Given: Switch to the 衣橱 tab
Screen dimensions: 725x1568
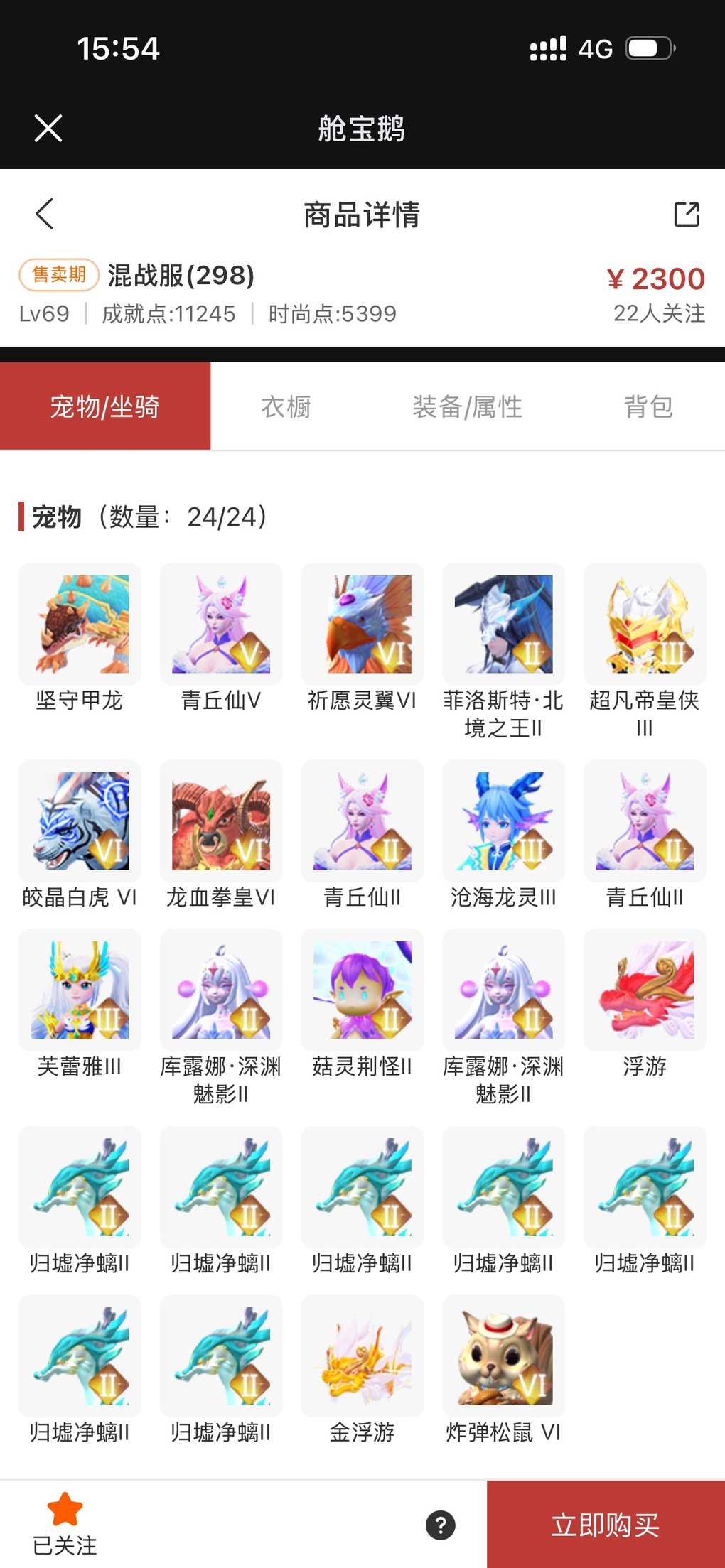Looking at the screenshot, I should [x=286, y=407].
